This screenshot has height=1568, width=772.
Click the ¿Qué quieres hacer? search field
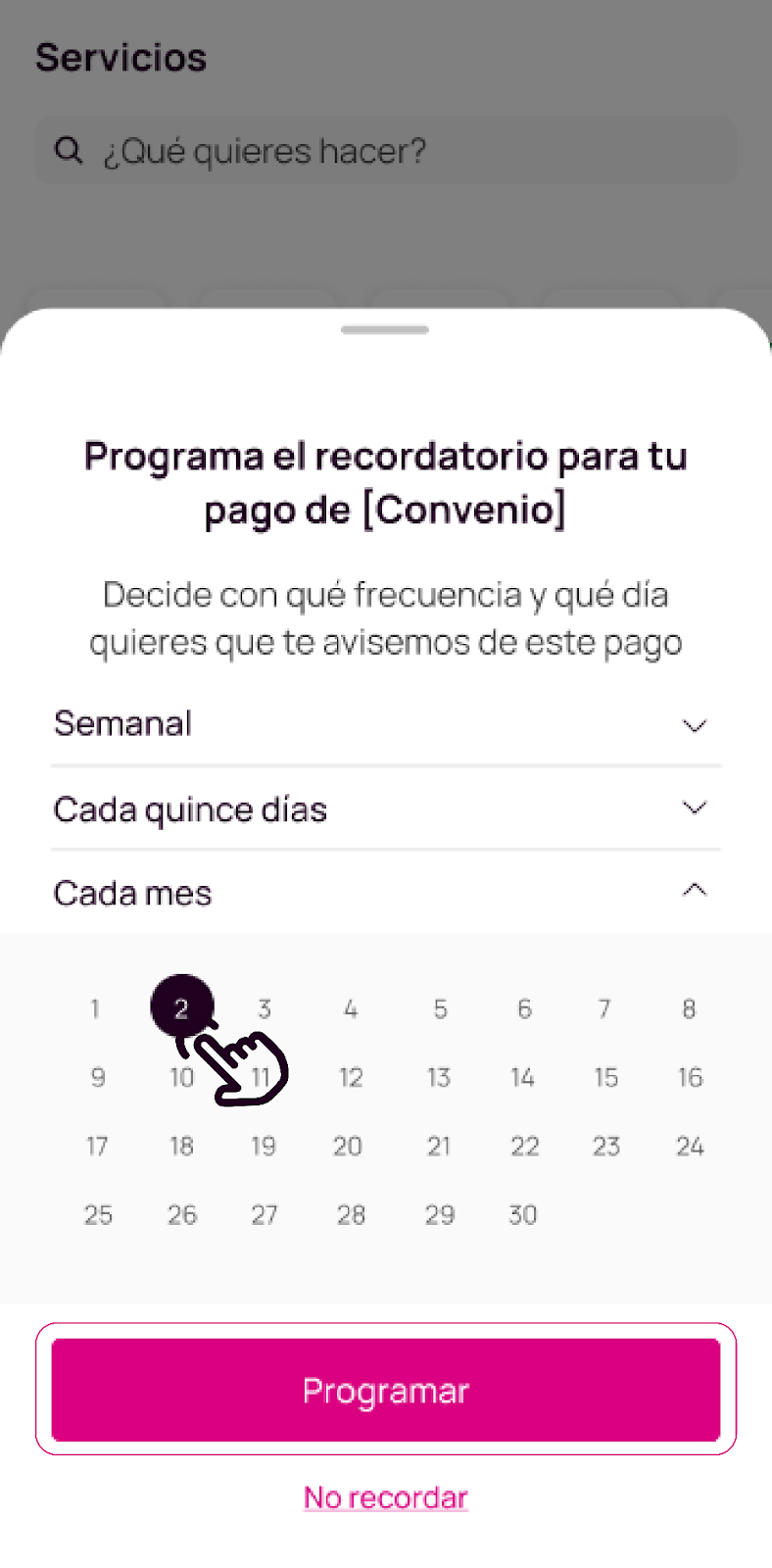point(385,149)
